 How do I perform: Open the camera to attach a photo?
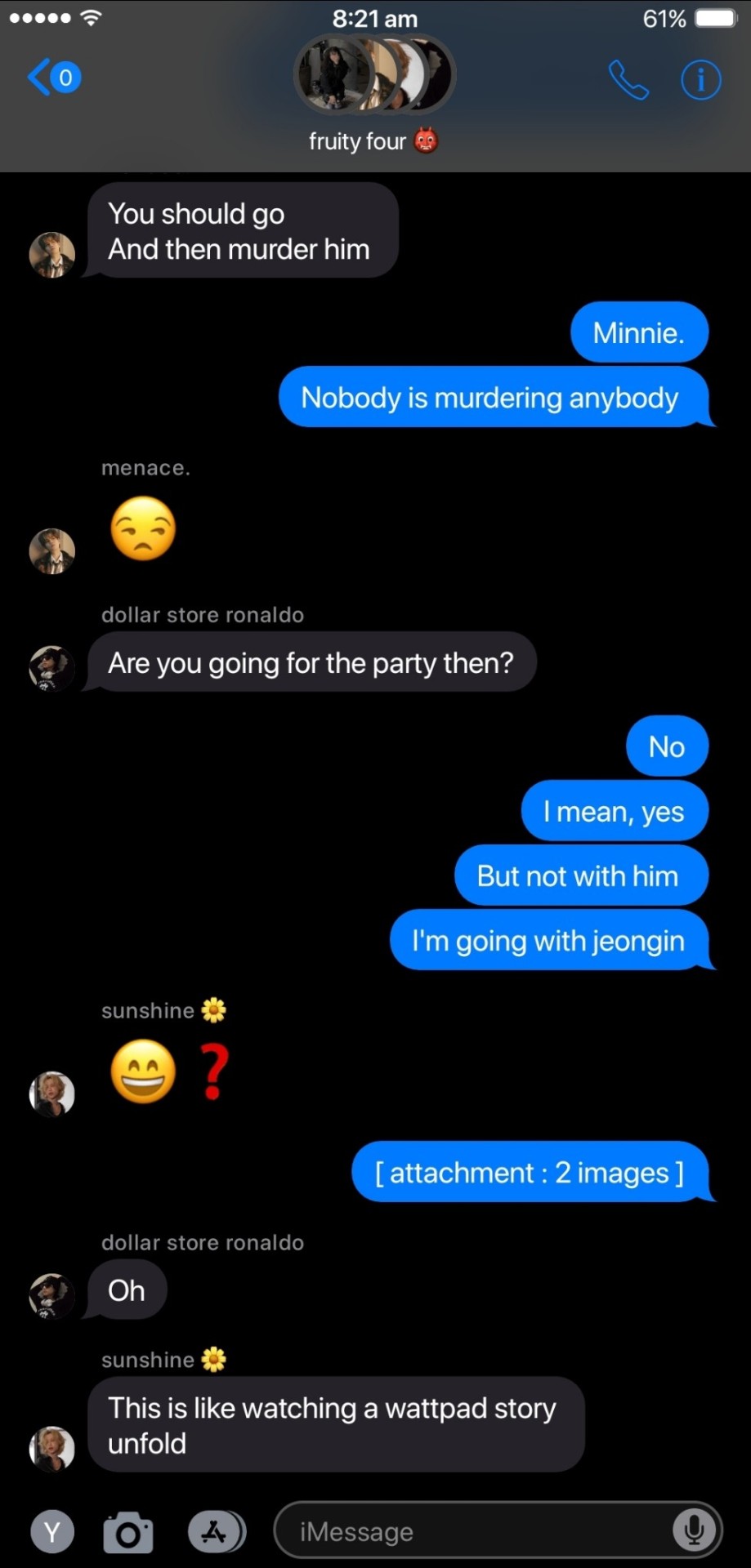point(127,1532)
